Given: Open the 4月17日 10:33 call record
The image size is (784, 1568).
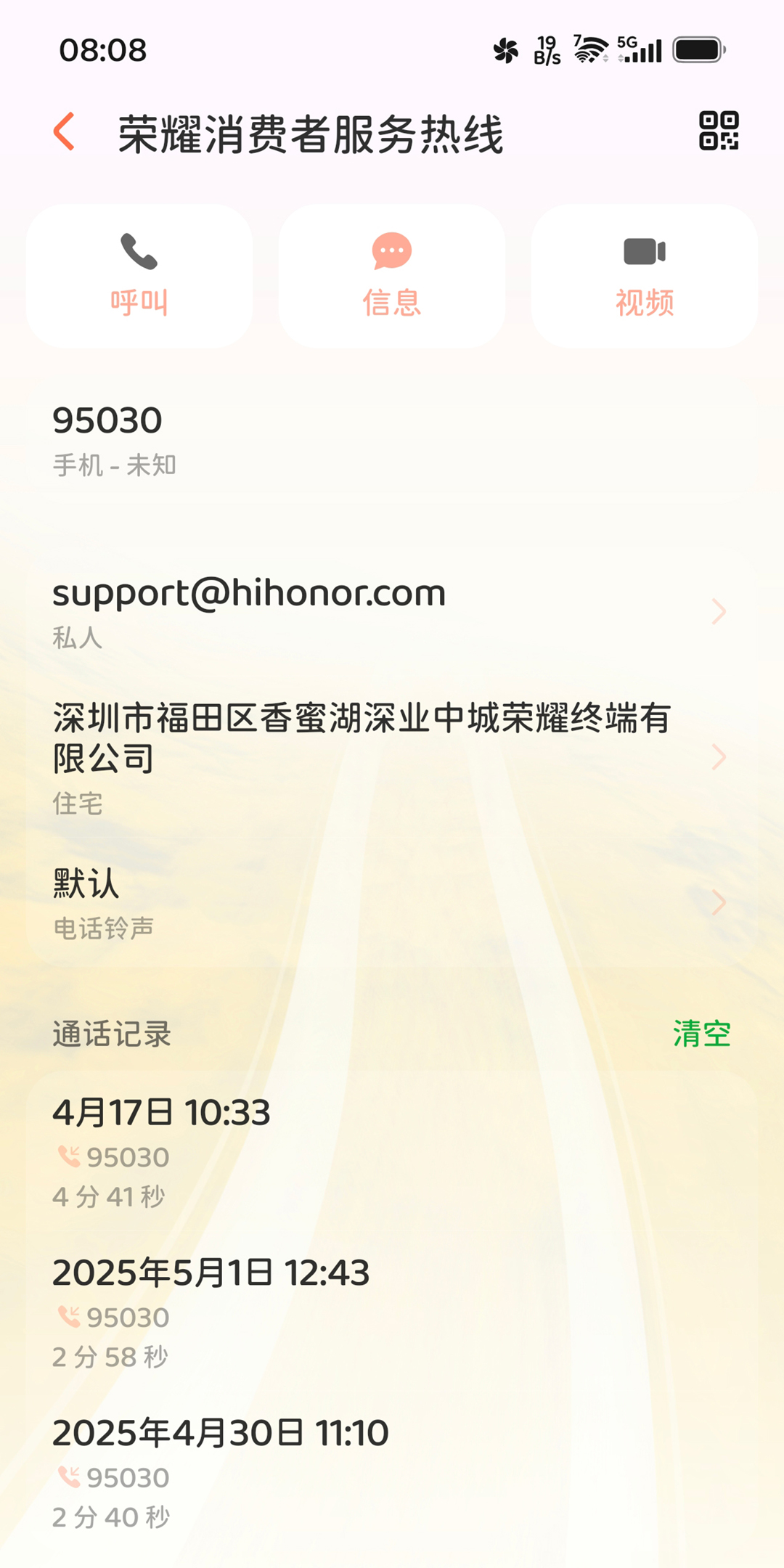Looking at the screenshot, I should pos(392,1153).
